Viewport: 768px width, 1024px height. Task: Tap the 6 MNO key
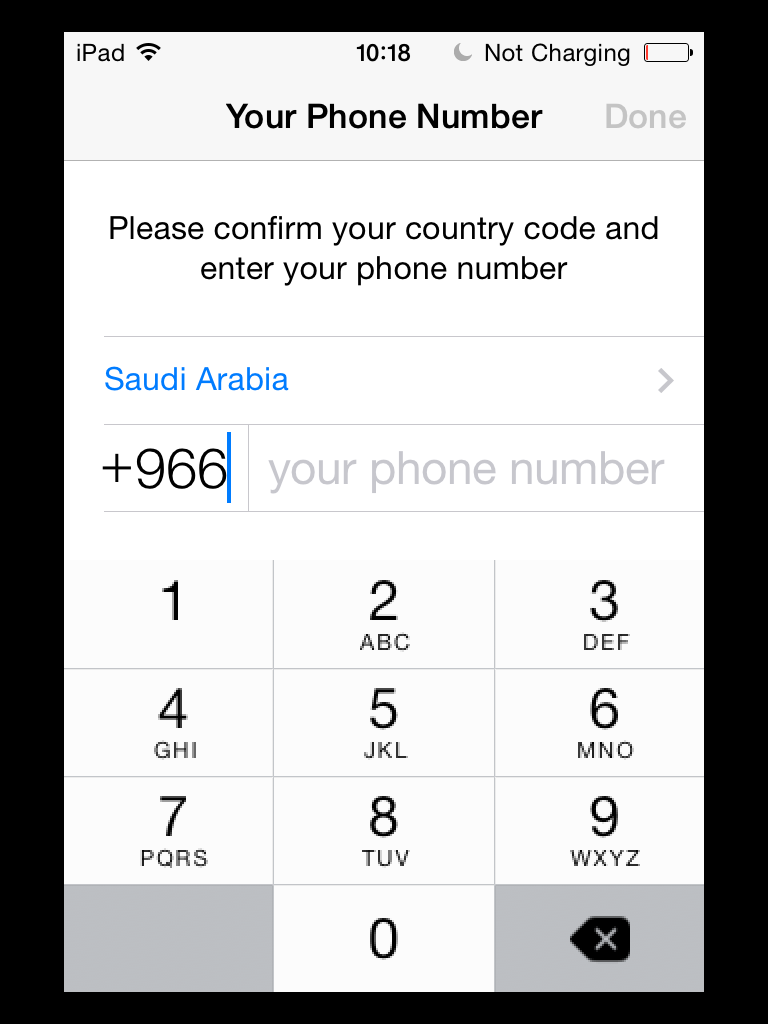pyautogui.click(x=602, y=722)
